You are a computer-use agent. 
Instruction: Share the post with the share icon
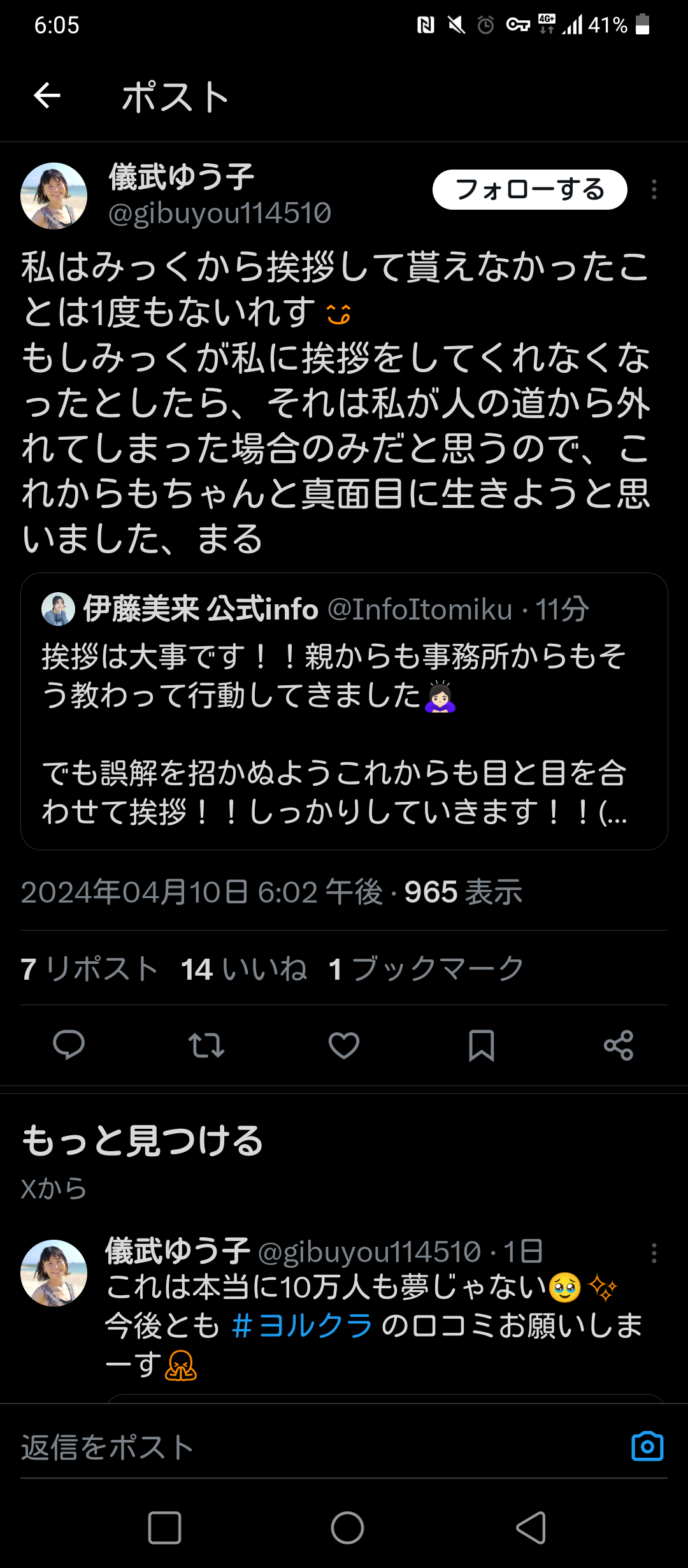pos(619,1045)
